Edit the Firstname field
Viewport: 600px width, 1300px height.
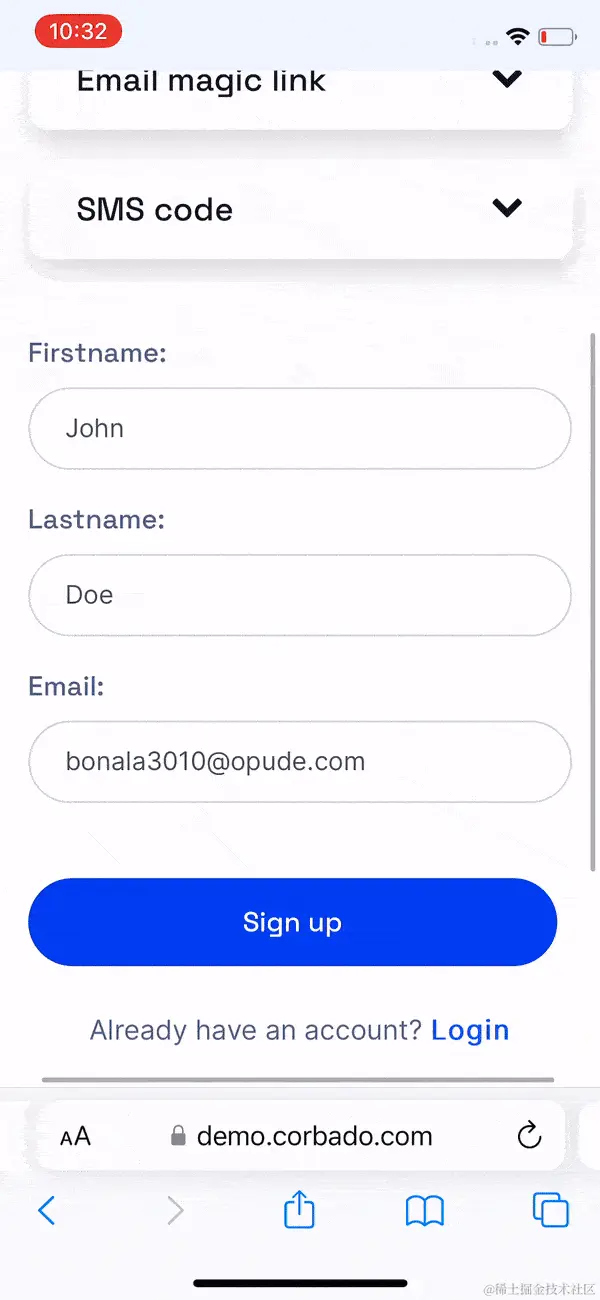pos(300,428)
